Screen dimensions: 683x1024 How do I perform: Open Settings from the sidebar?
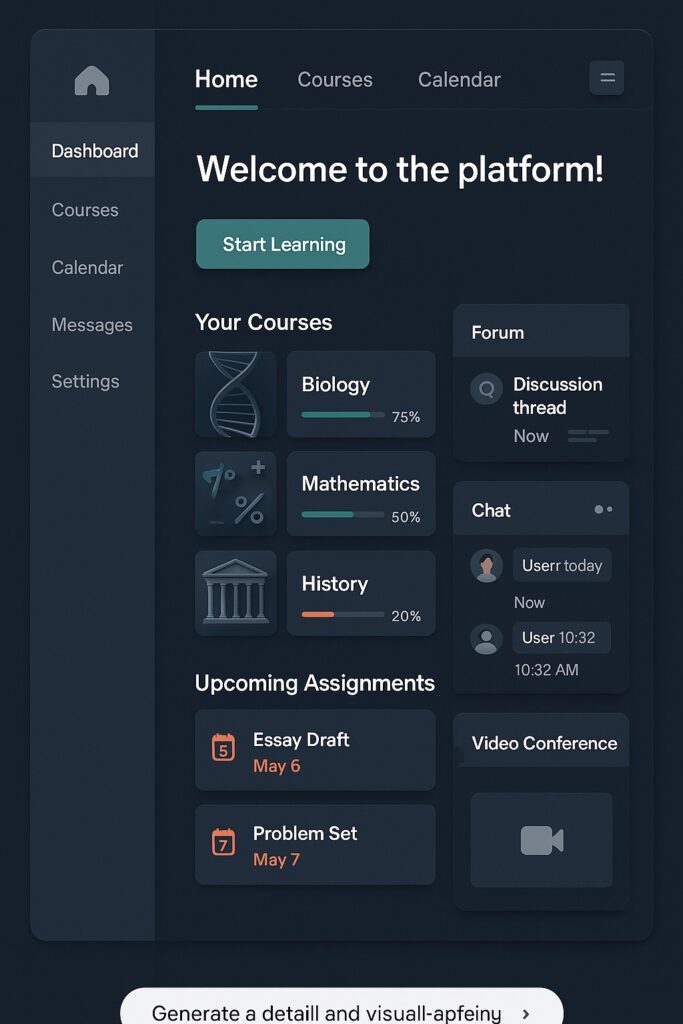click(x=85, y=381)
